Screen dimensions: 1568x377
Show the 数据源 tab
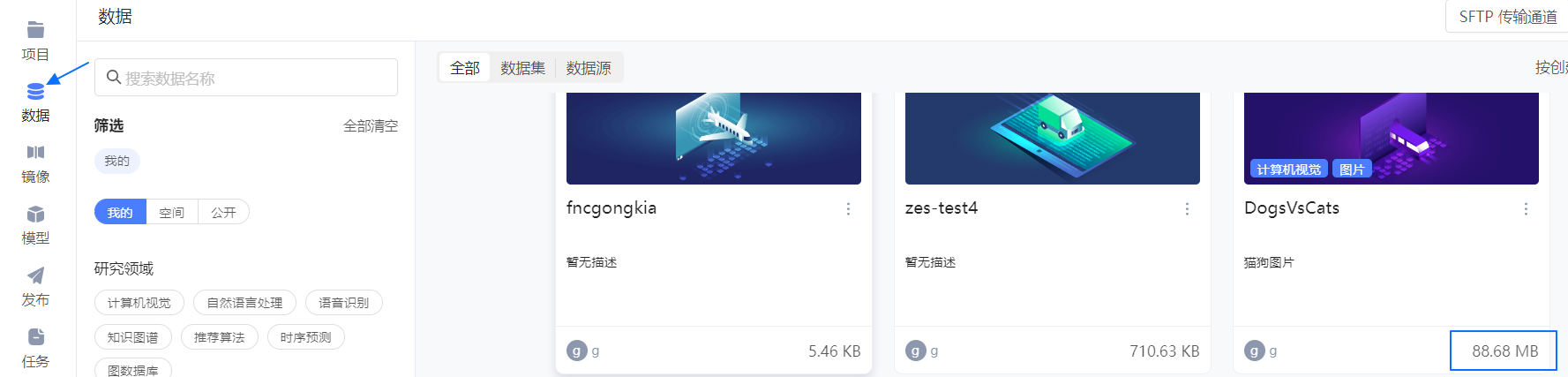coord(589,68)
